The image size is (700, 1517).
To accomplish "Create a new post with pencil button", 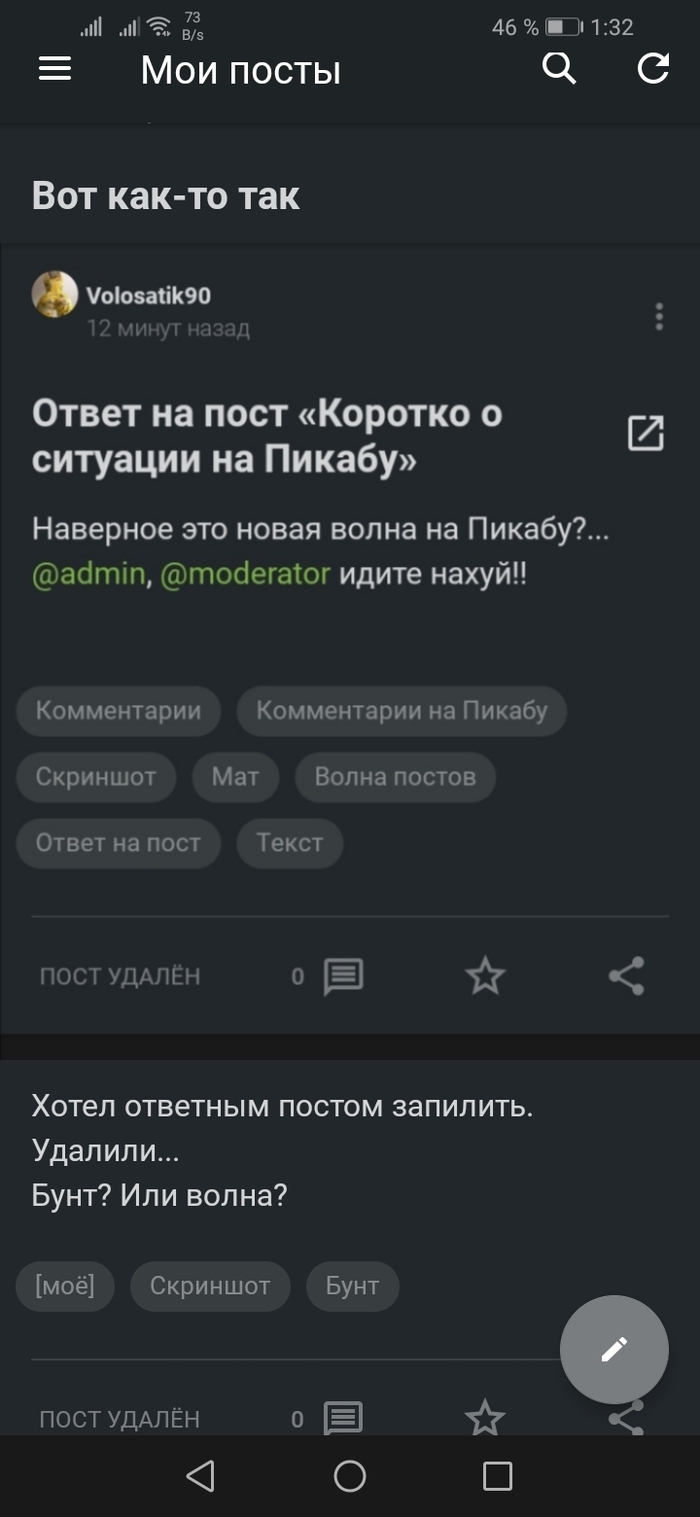I will click(614, 1349).
